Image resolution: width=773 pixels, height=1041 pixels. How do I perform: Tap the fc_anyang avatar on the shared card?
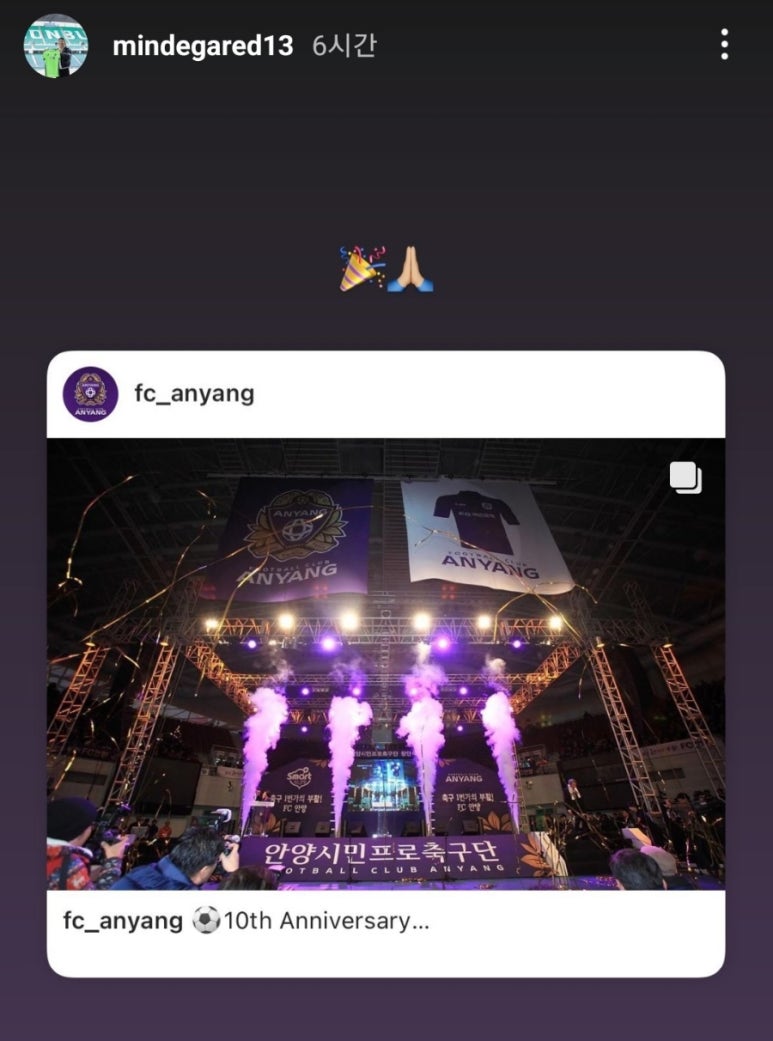(x=91, y=394)
